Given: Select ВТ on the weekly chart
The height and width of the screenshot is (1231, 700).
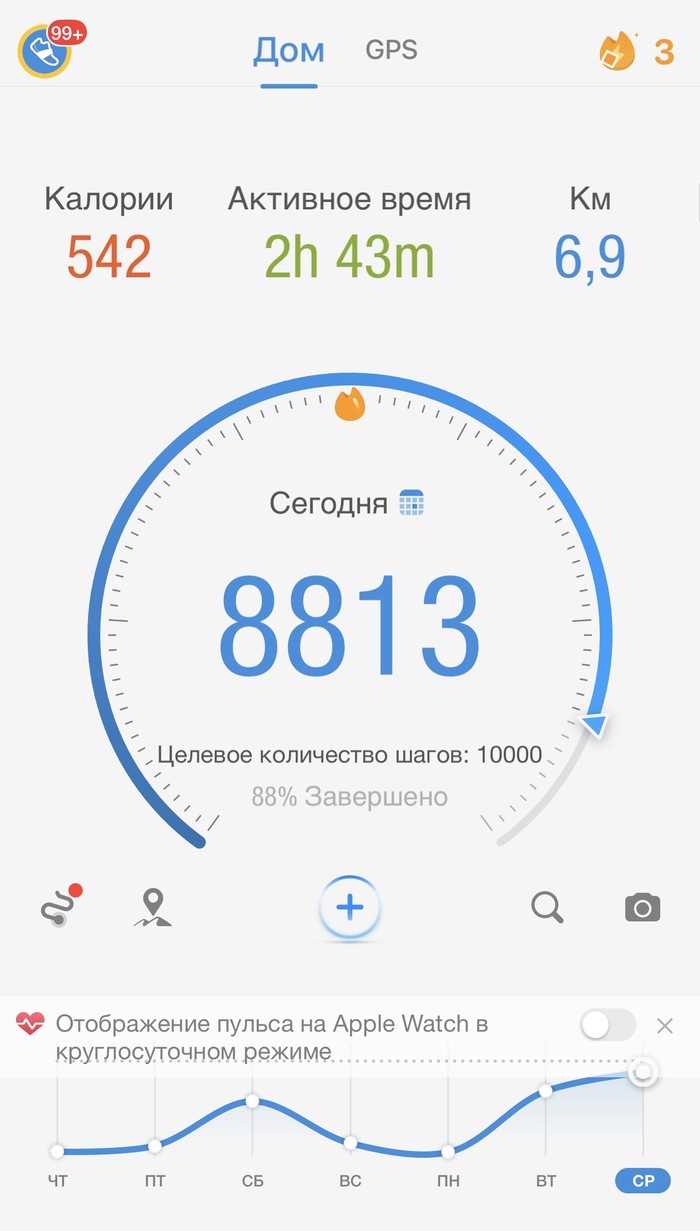Looking at the screenshot, I should coord(546,1181).
